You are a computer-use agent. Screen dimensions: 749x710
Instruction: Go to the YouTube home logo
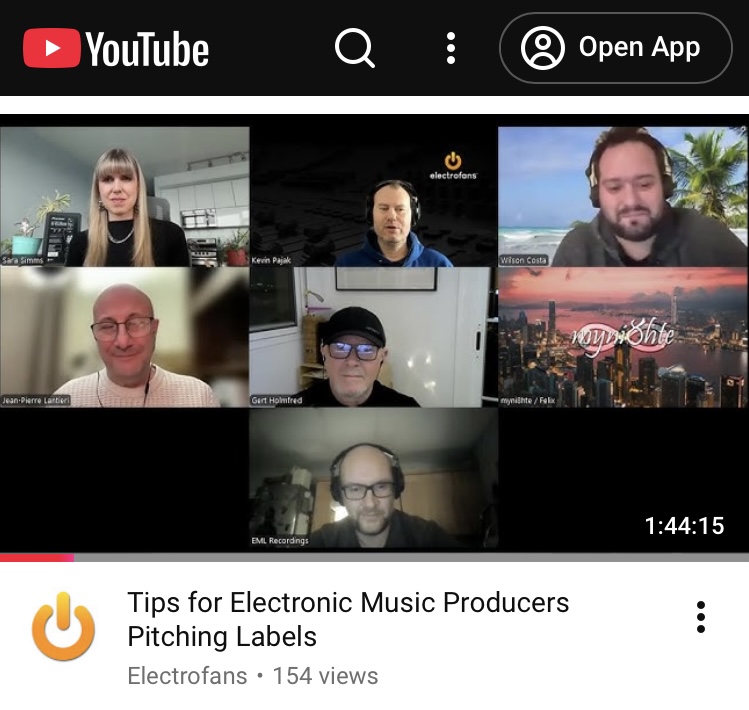click(116, 48)
